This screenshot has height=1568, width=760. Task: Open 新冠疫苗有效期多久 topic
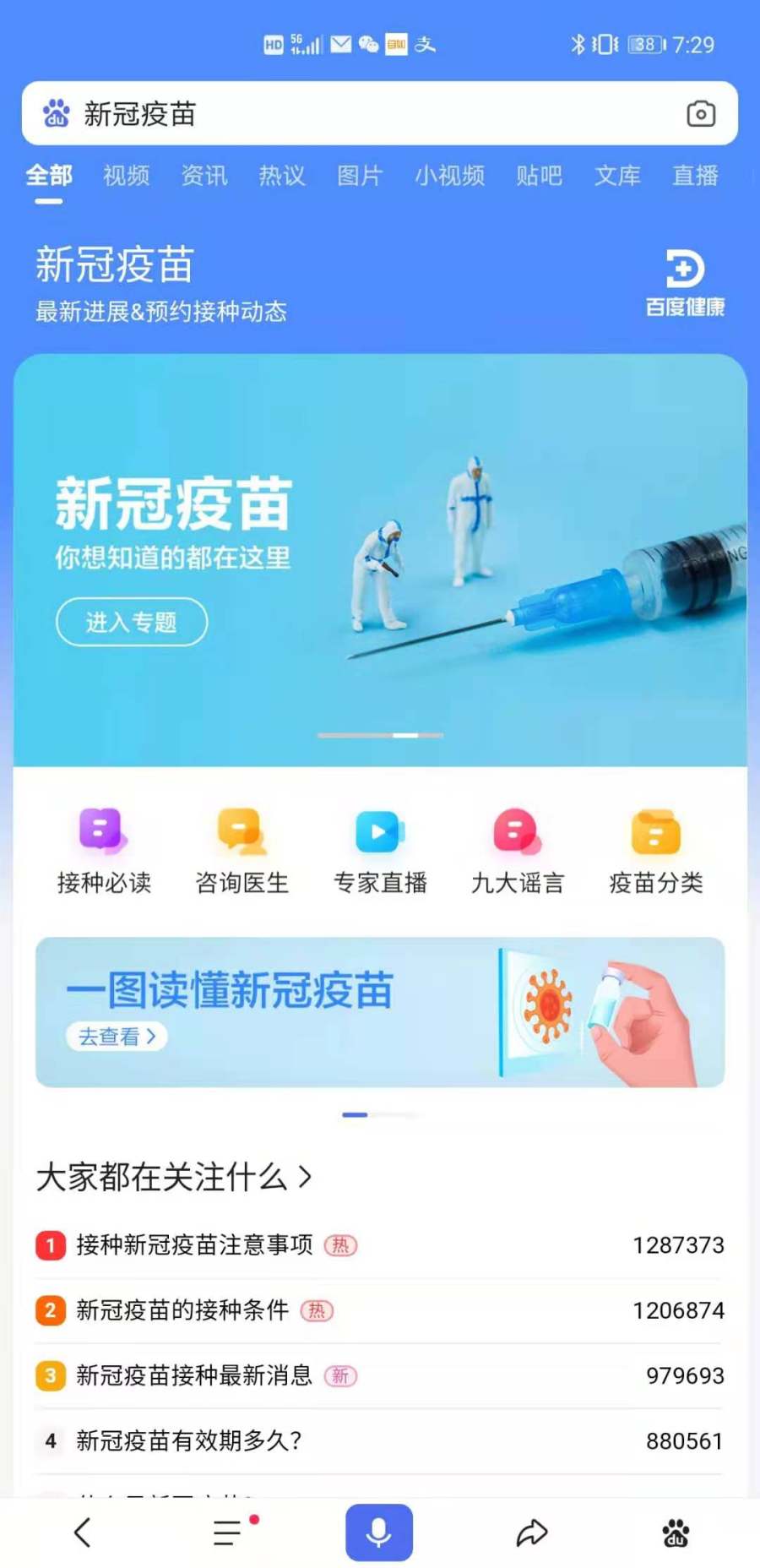coord(188,1441)
